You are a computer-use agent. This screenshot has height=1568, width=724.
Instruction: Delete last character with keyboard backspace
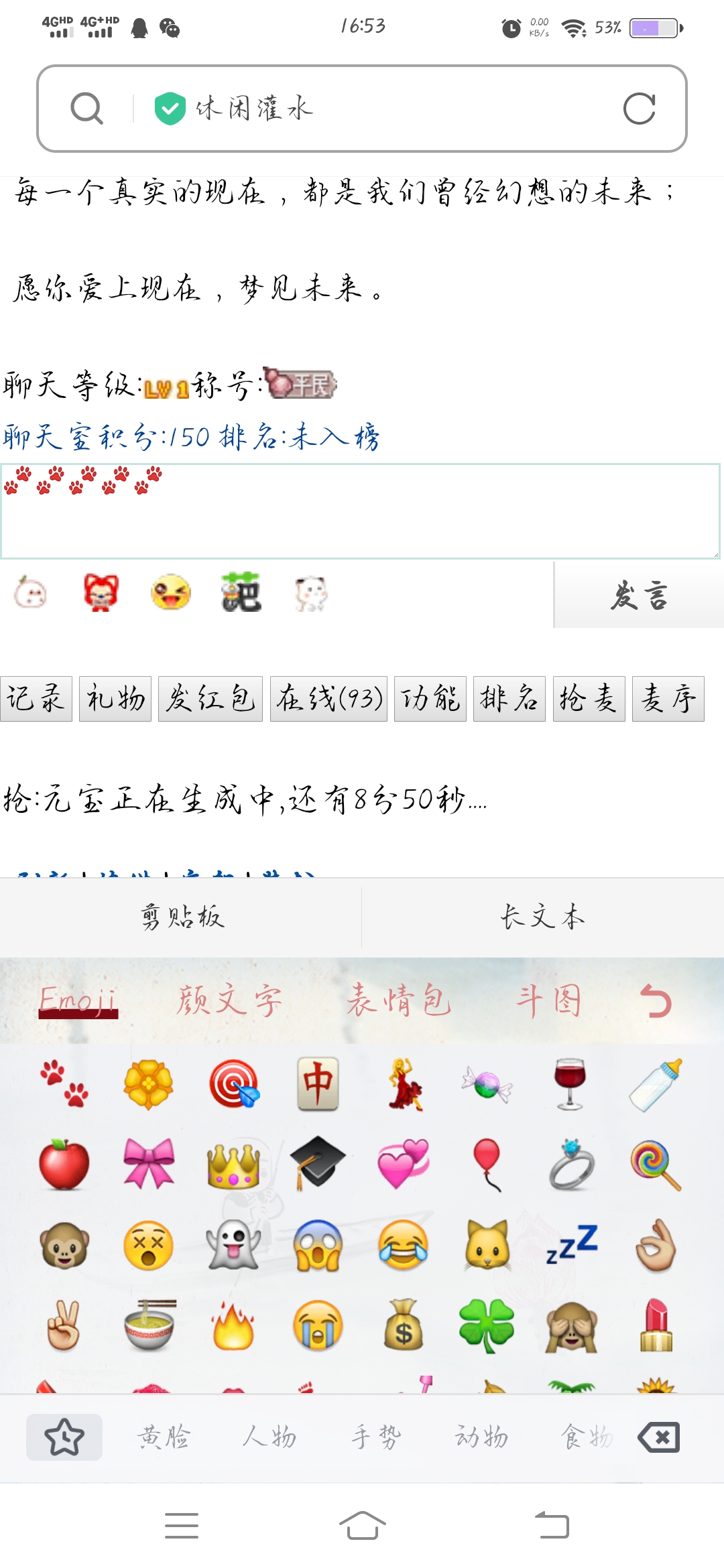pyautogui.click(x=659, y=1437)
